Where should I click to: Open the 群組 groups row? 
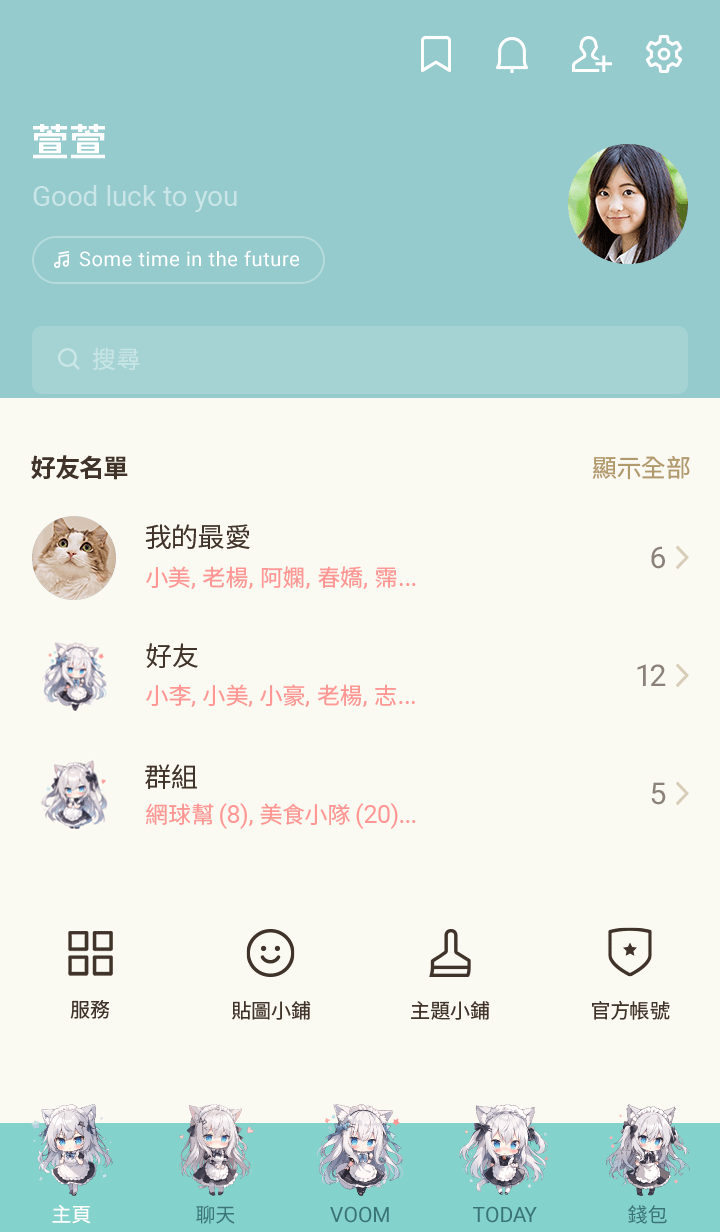tap(360, 794)
